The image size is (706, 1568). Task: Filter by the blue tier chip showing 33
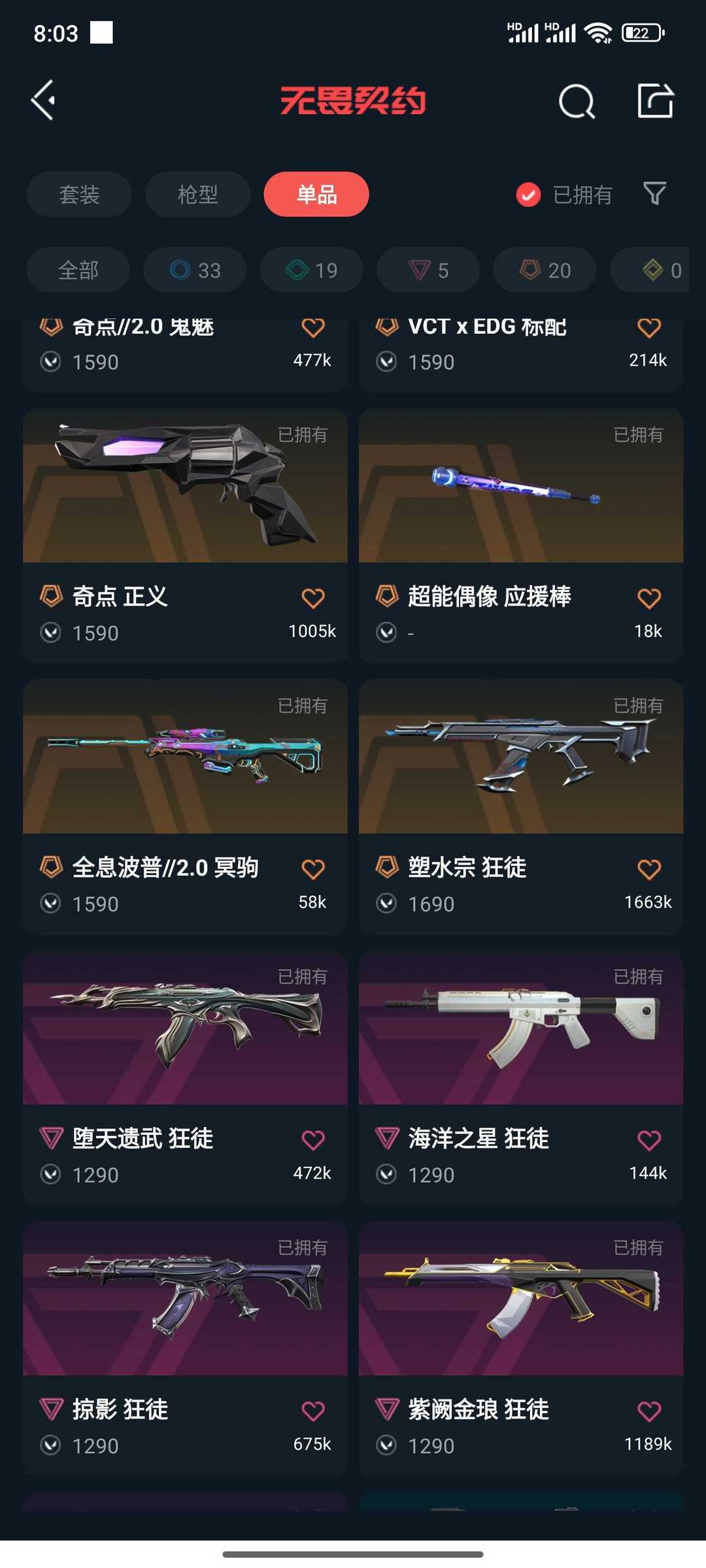coord(195,270)
